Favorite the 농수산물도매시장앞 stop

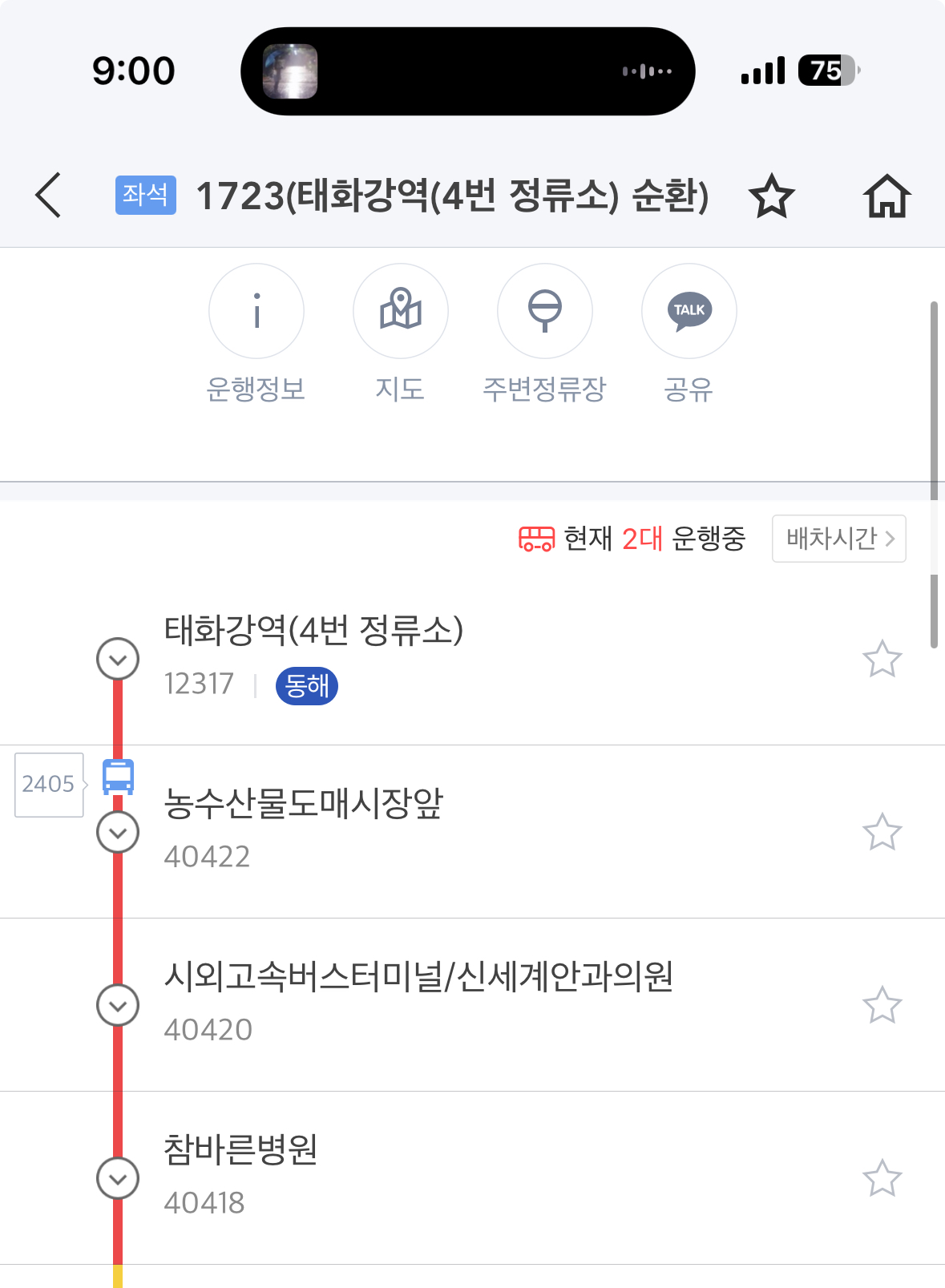pos(882,832)
